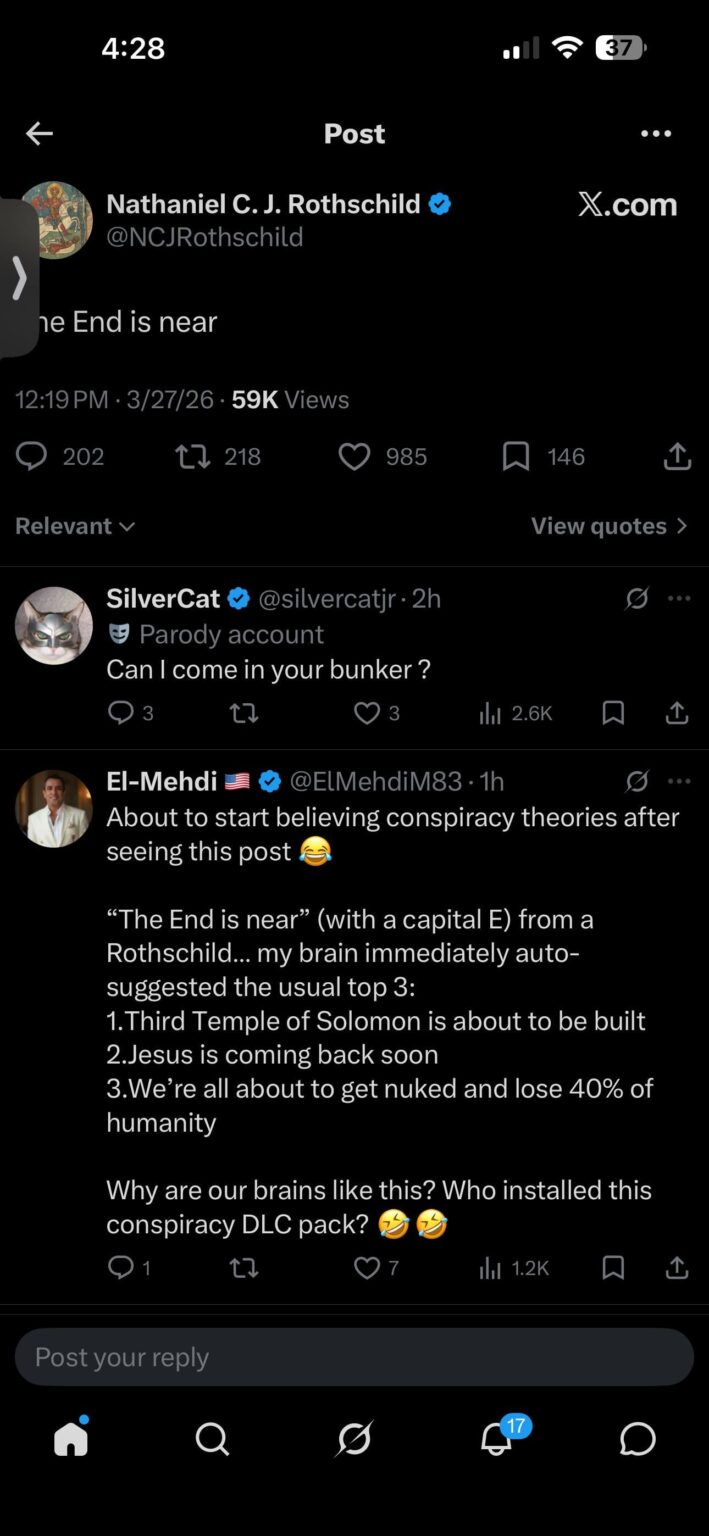
Task: Like El-Mehdi's reply
Action: click(x=367, y=1268)
